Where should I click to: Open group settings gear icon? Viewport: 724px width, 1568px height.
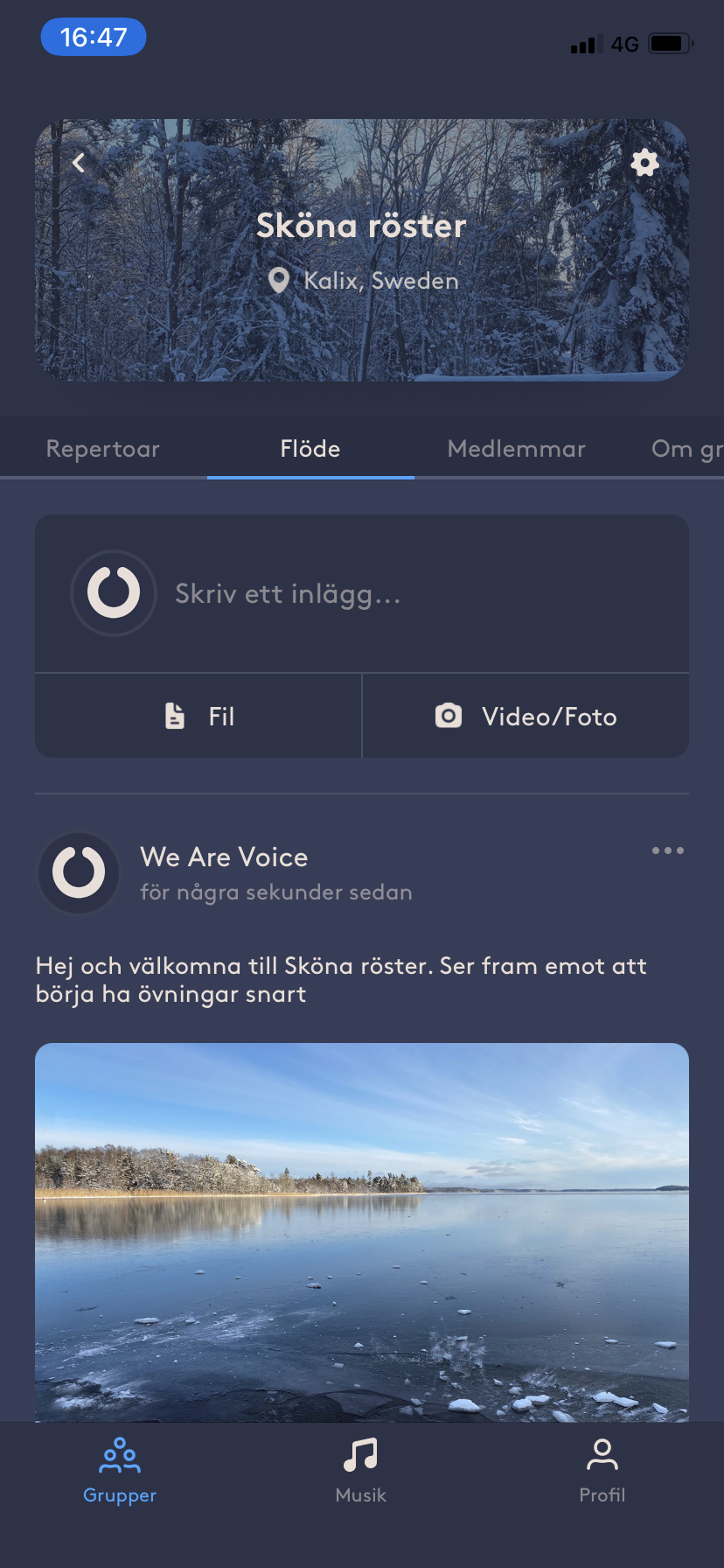pos(644,163)
